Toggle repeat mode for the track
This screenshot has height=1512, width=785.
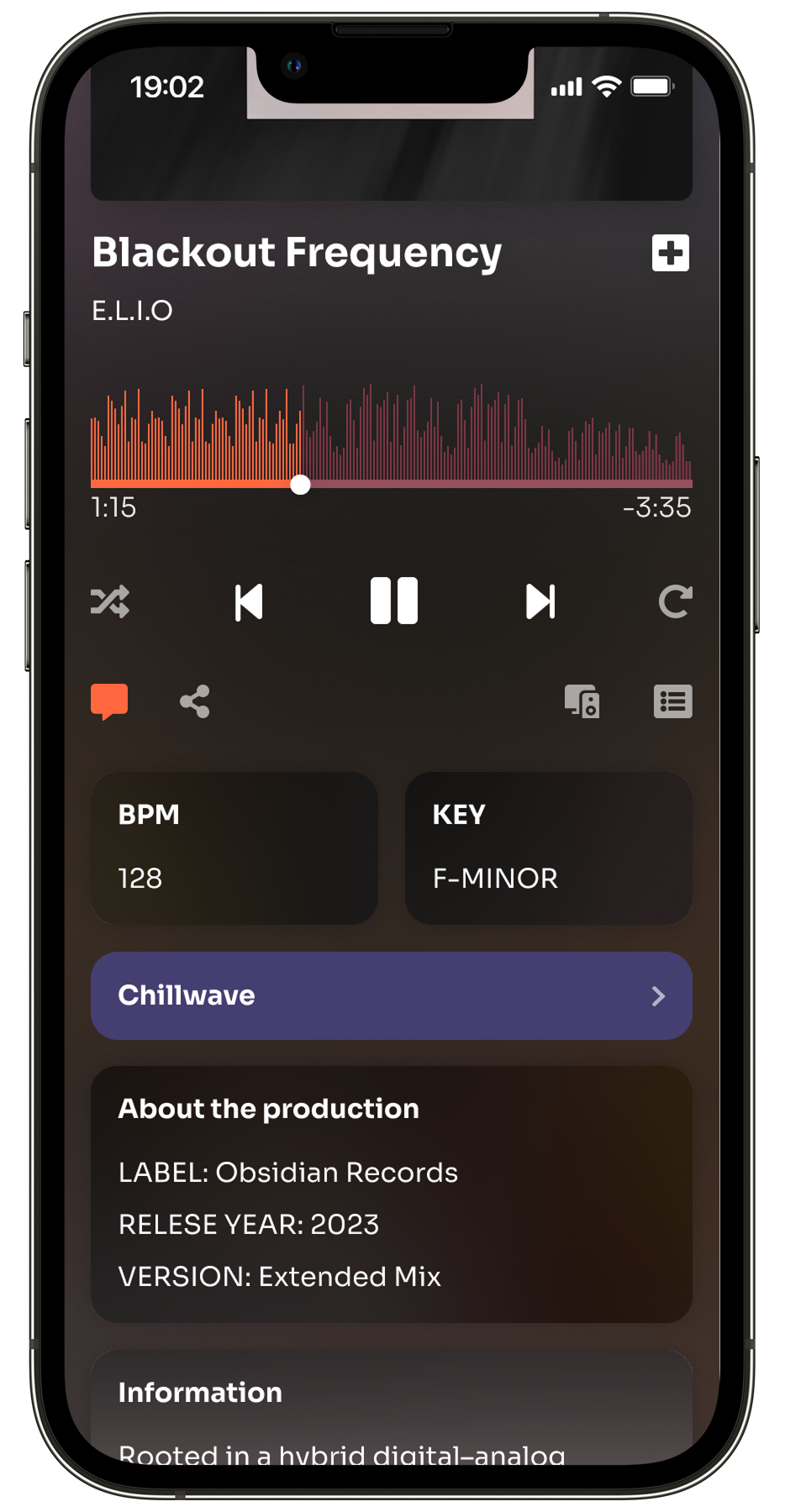[x=674, y=601]
